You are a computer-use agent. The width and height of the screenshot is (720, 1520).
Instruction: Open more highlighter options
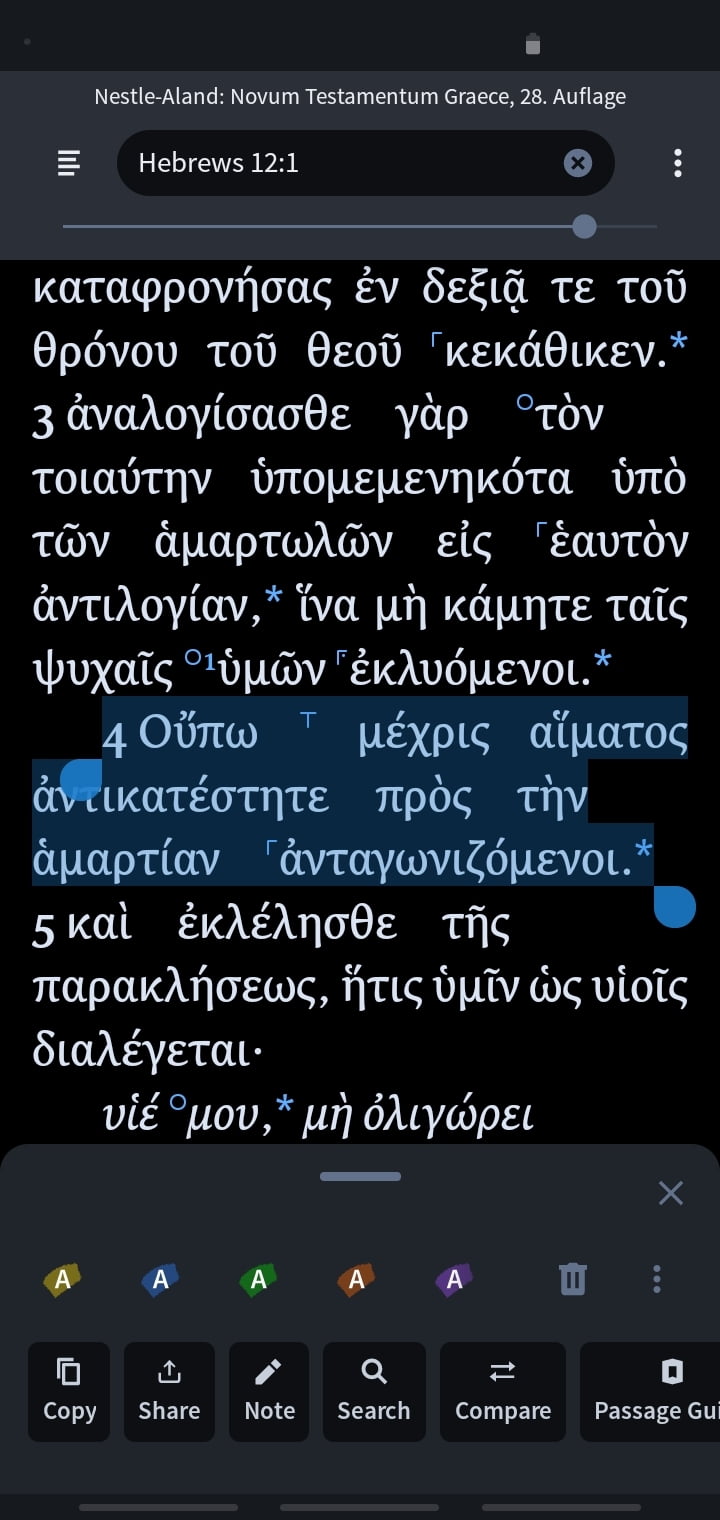coord(657,1279)
